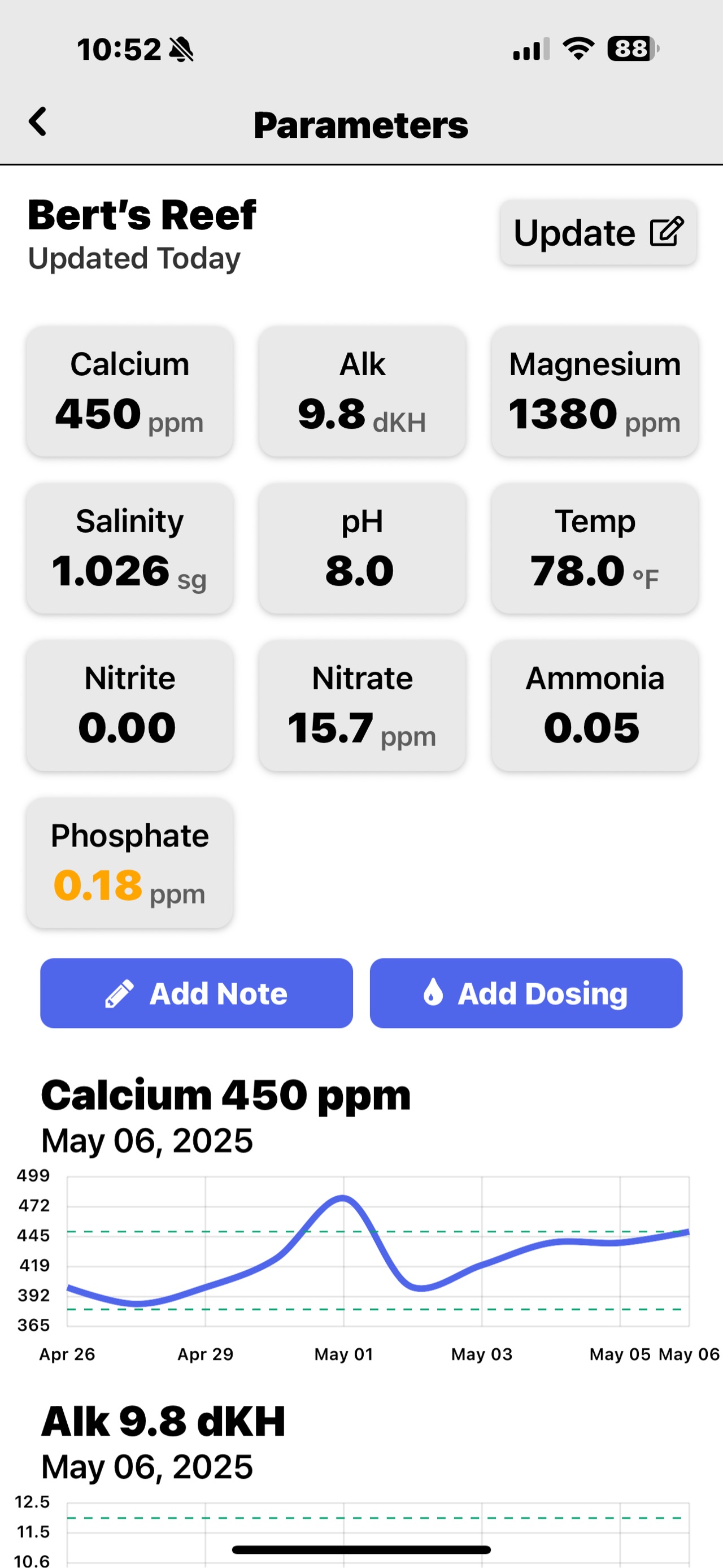723x1568 pixels.
Task: Go back from the Parameters screen
Action: [38, 121]
